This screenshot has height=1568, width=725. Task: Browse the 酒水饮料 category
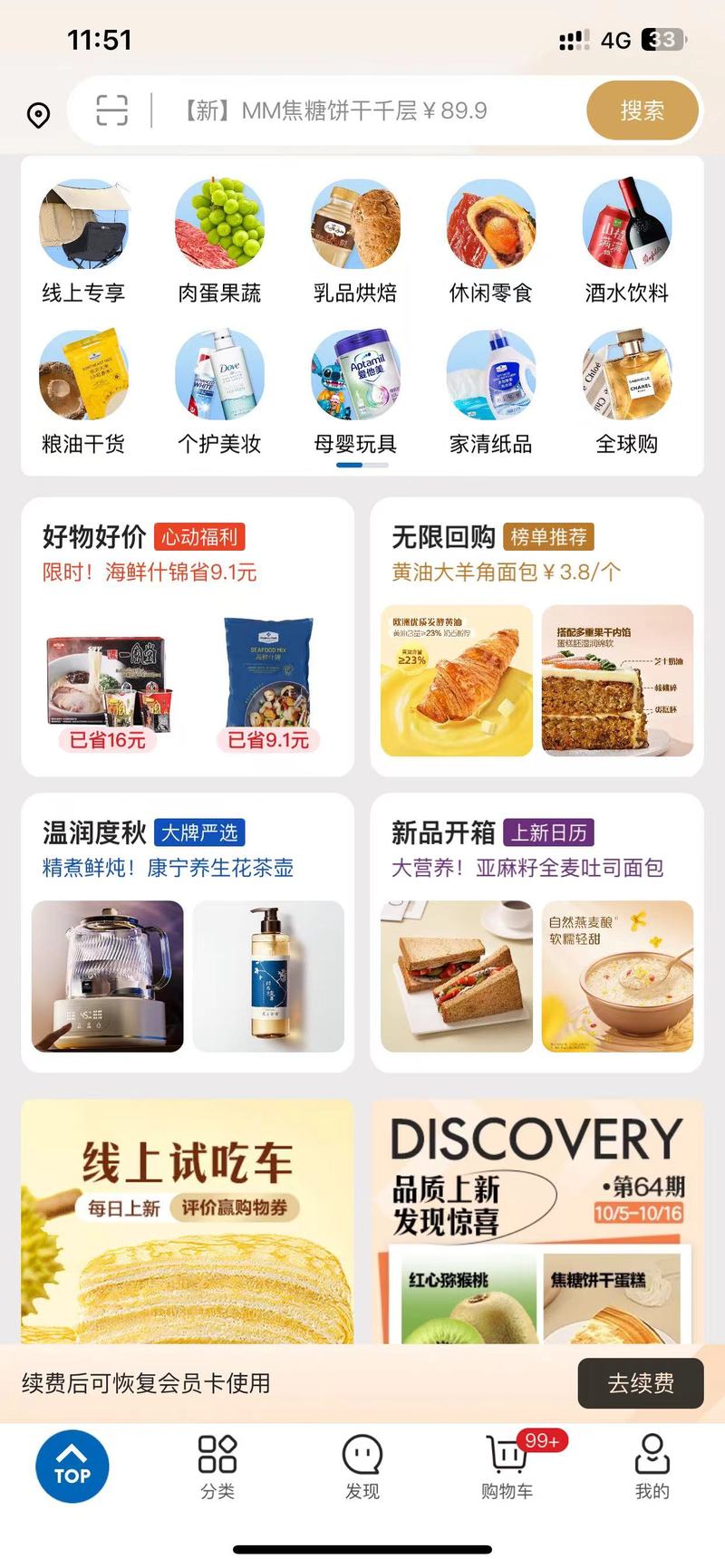coord(627,242)
